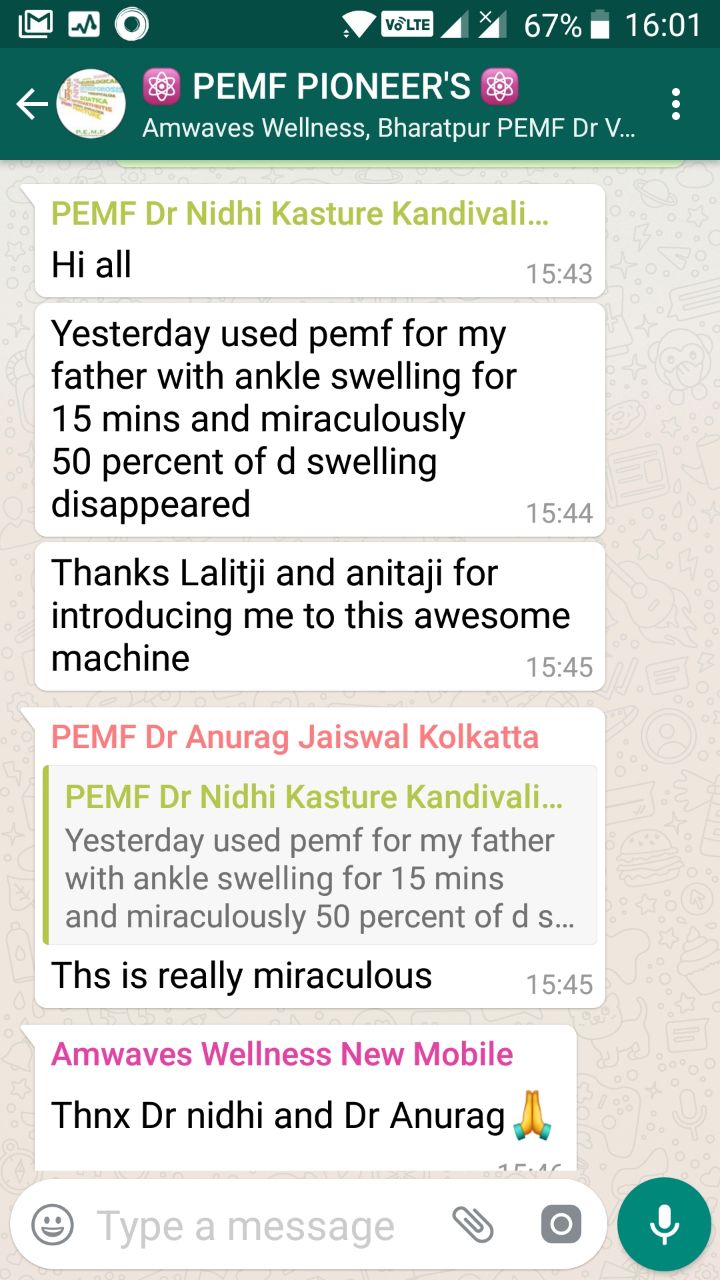Screen dimensions: 720x1280
Task: Tap the quoted message from Dr Nidhi Kasture
Action: (320, 856)
